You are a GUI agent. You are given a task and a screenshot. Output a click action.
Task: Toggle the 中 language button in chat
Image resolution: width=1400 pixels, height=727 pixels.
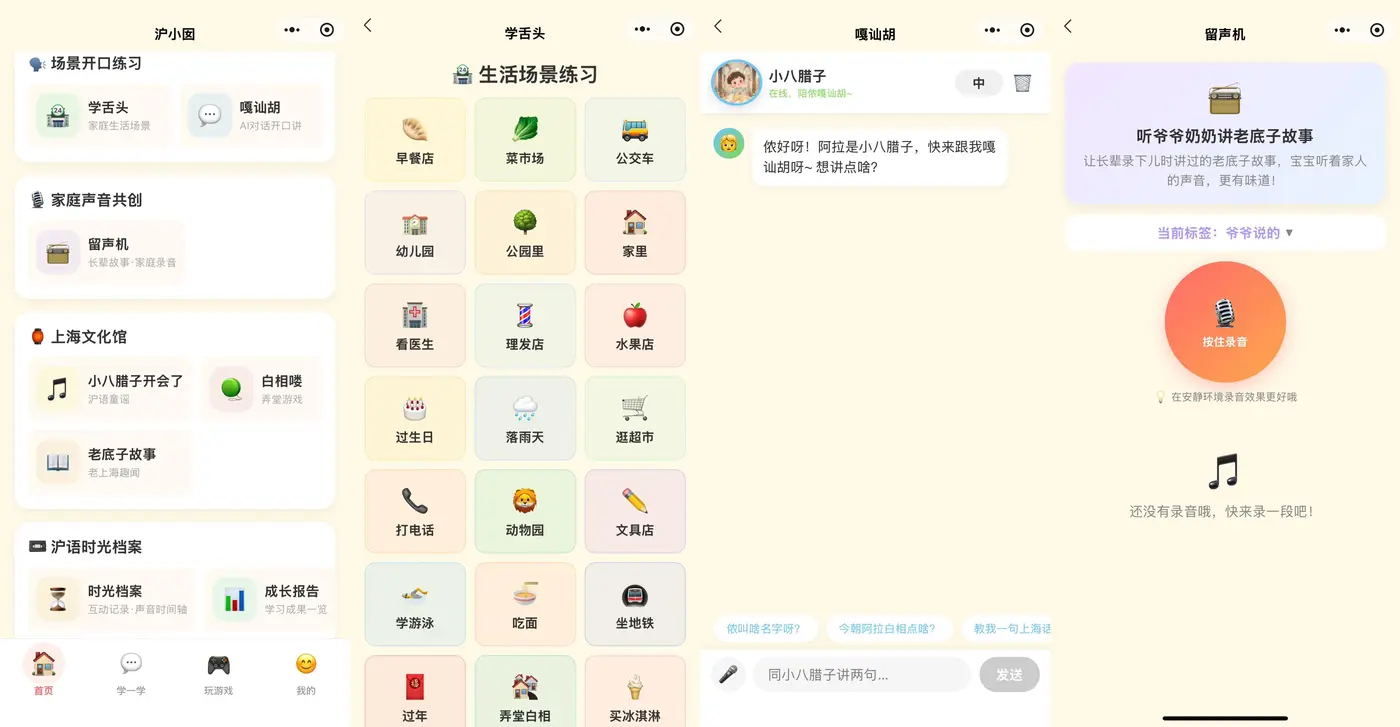979,83
